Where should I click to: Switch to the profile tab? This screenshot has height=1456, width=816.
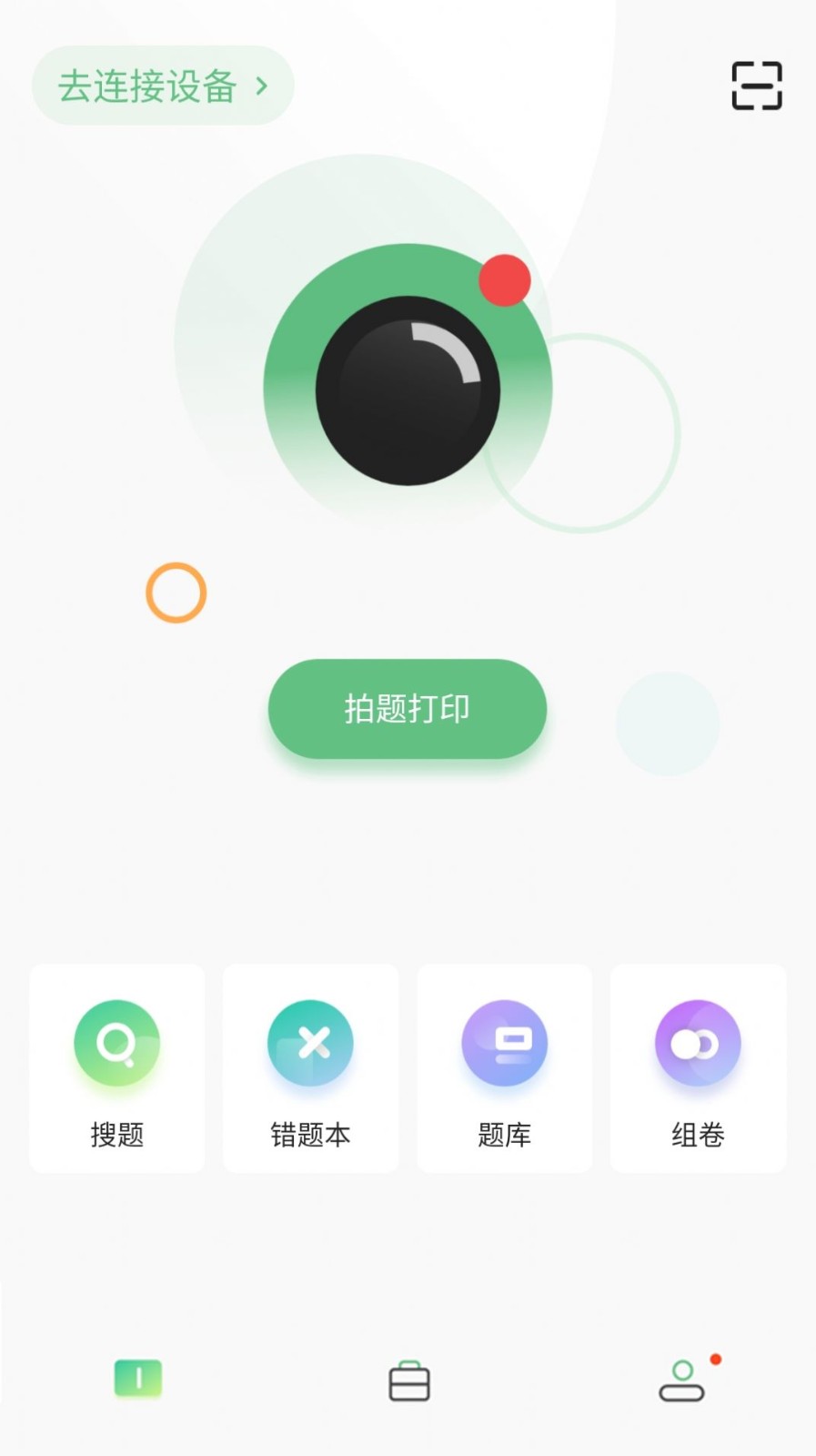pyautogui.click(x=682, y=1380)
